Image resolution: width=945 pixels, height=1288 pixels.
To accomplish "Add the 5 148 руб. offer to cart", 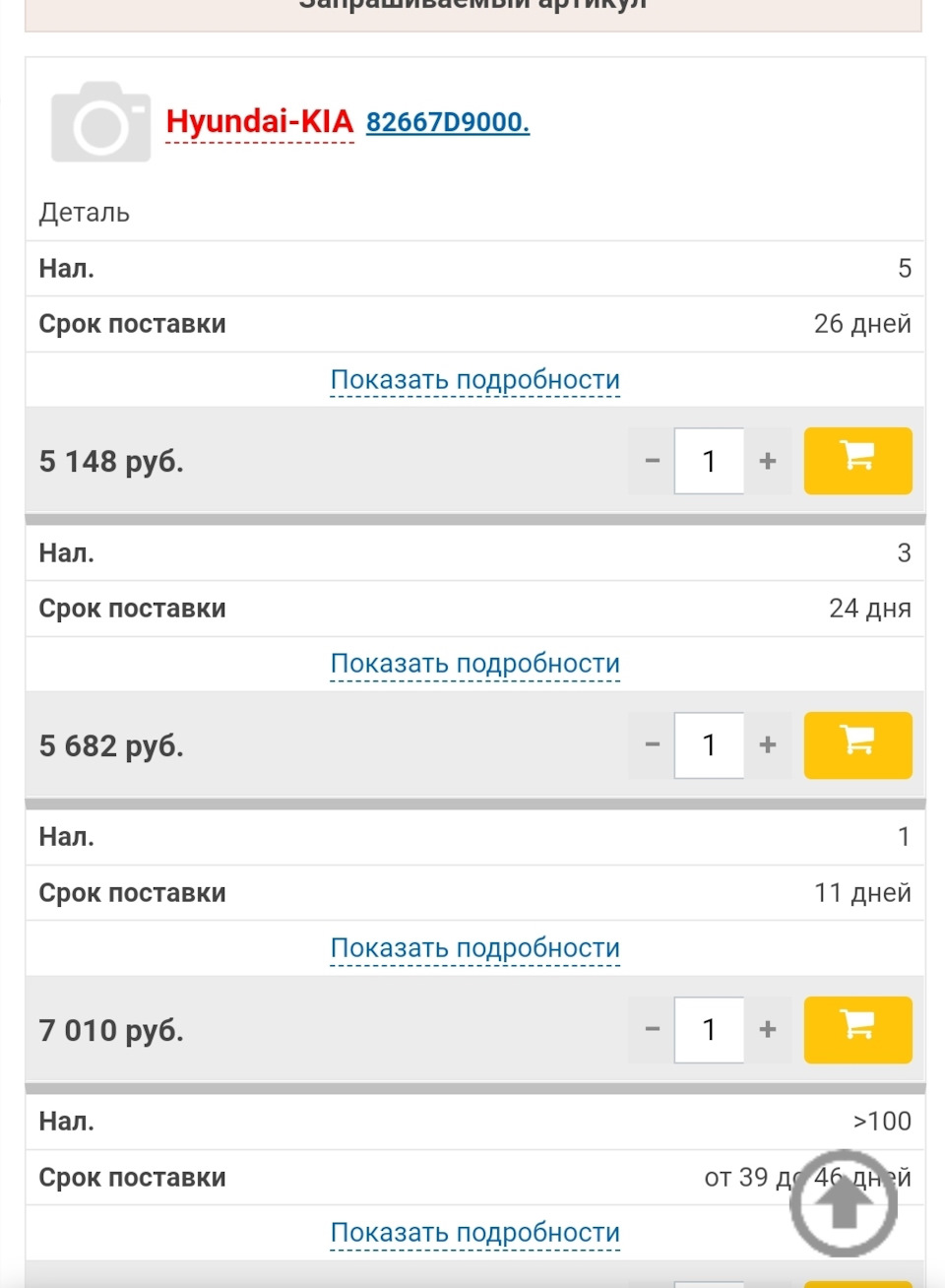I will pyautogui.click(x=856, y=460).
